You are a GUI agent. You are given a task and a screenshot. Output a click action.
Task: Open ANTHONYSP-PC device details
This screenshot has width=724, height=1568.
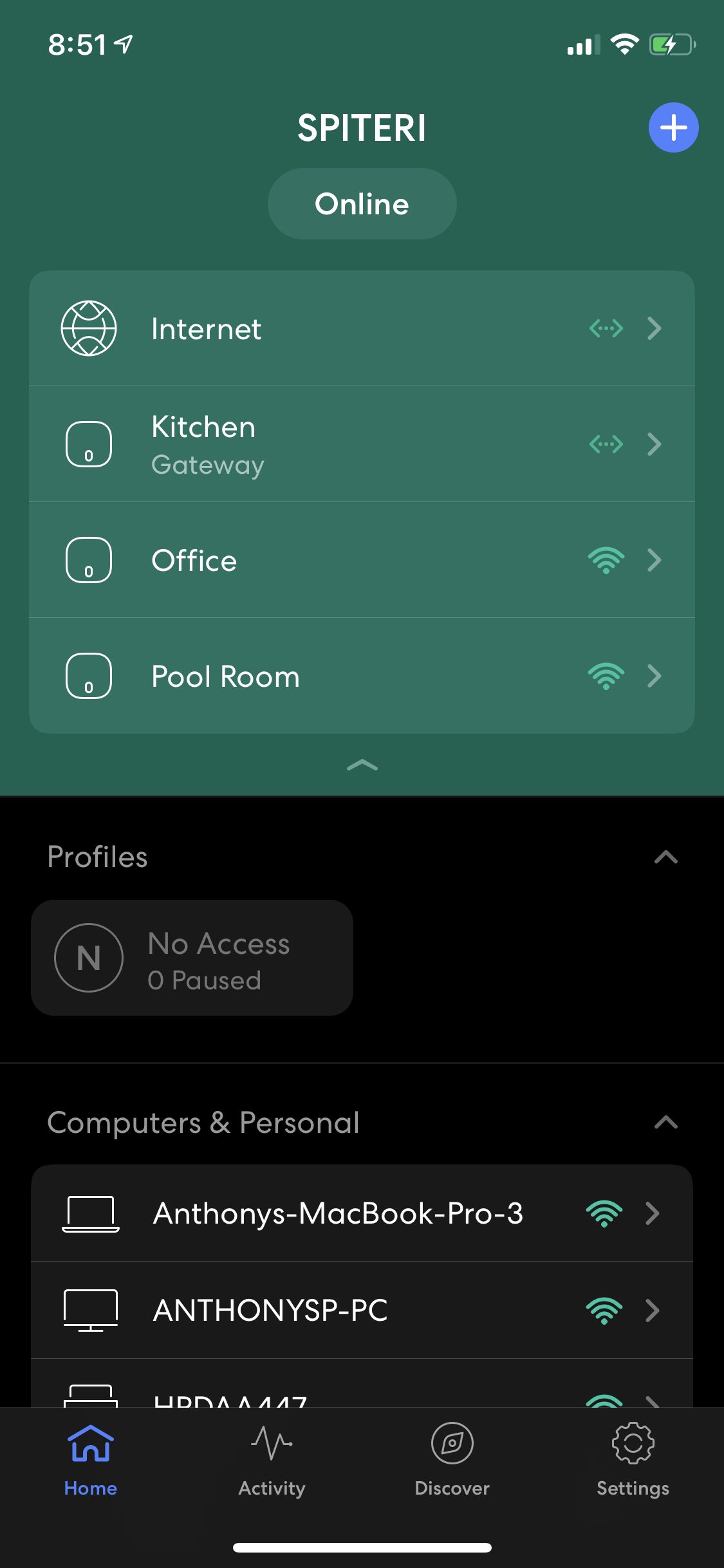pos(362,1311)
